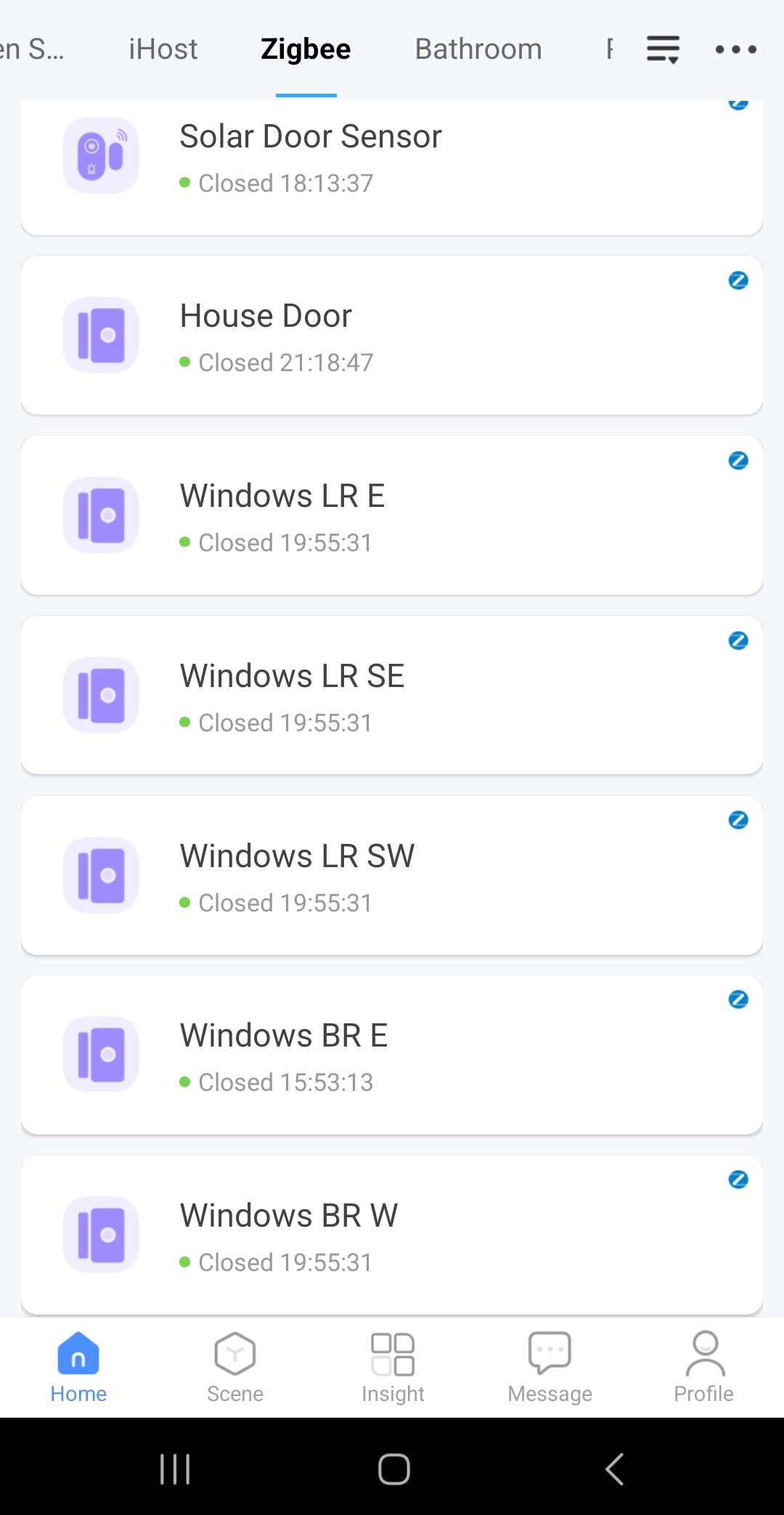This screenshot has height=1515, width=784.
Task: Go to the Insight tab
Action: pos(393,1367)
